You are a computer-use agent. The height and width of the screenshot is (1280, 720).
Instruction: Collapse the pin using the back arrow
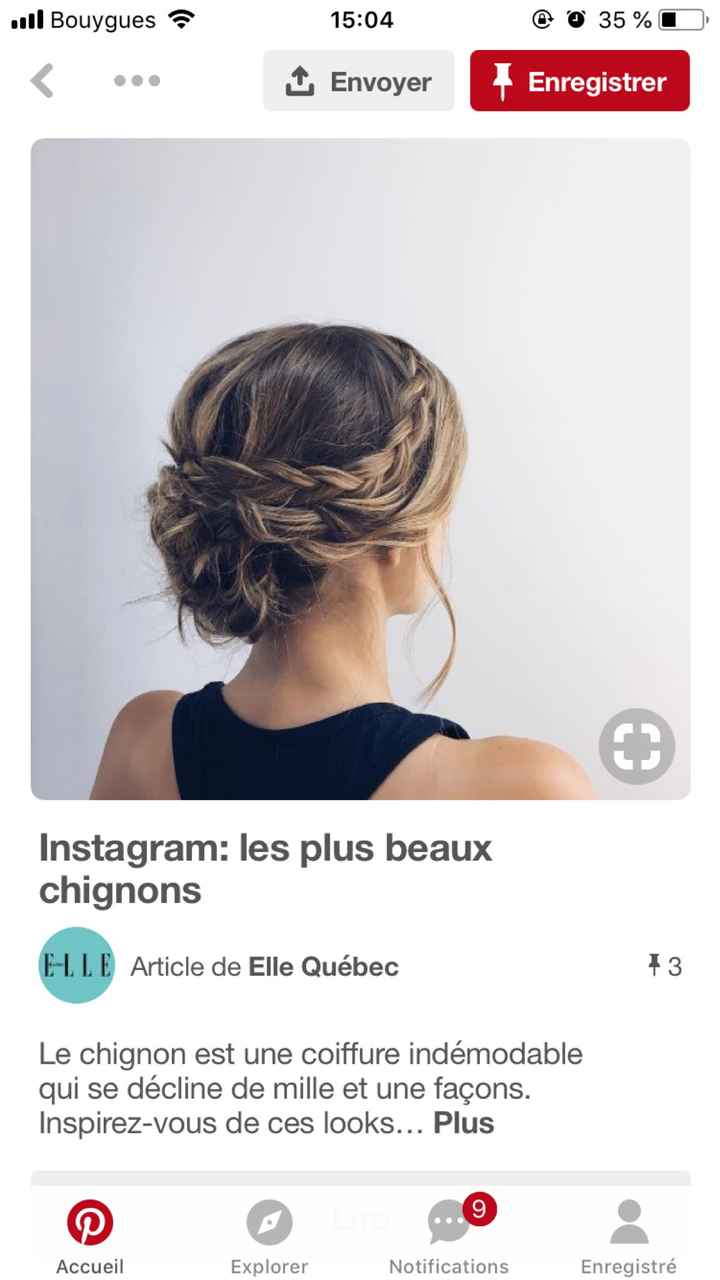click(x=42, y=81)
